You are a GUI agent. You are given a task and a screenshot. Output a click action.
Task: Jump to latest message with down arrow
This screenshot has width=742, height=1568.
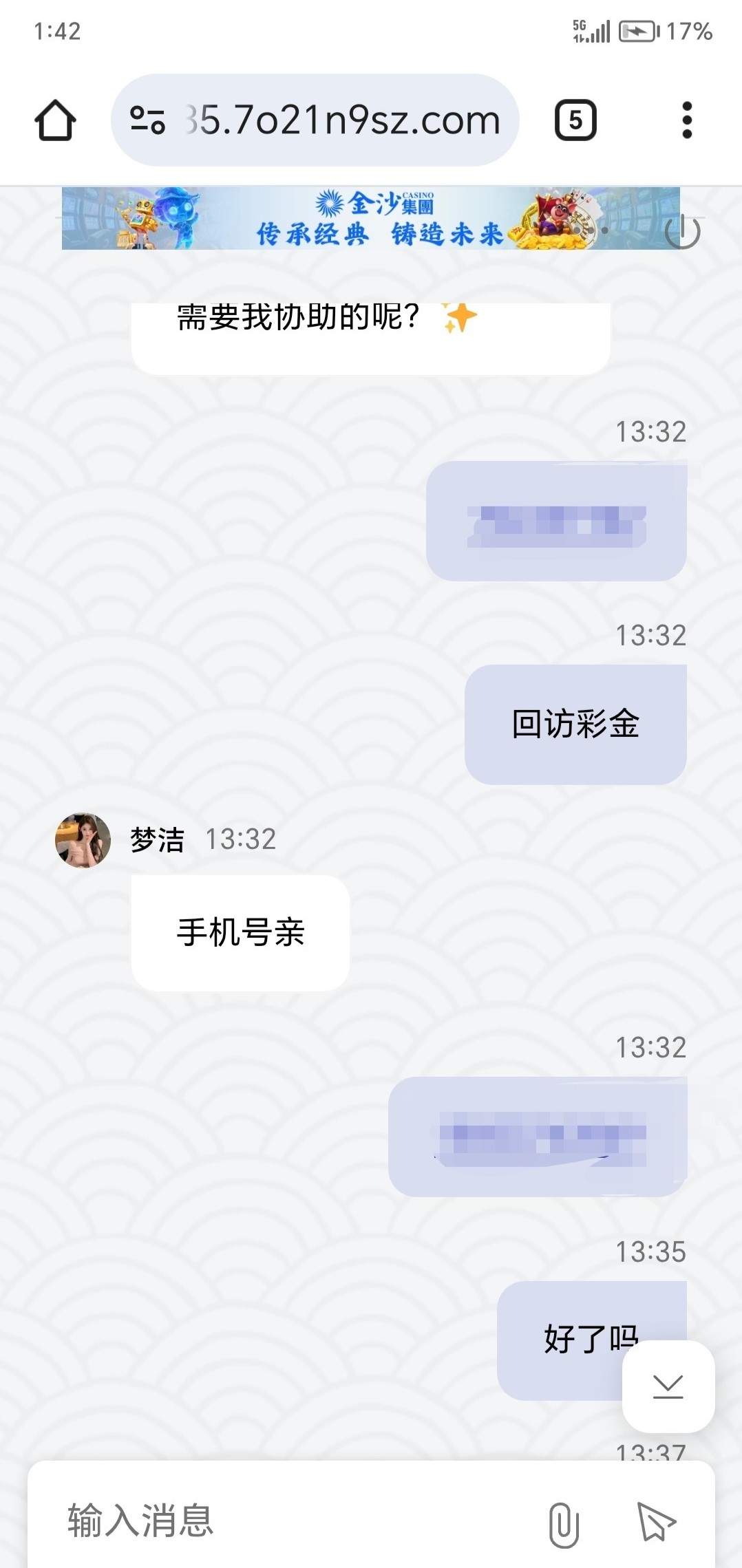668,1386
